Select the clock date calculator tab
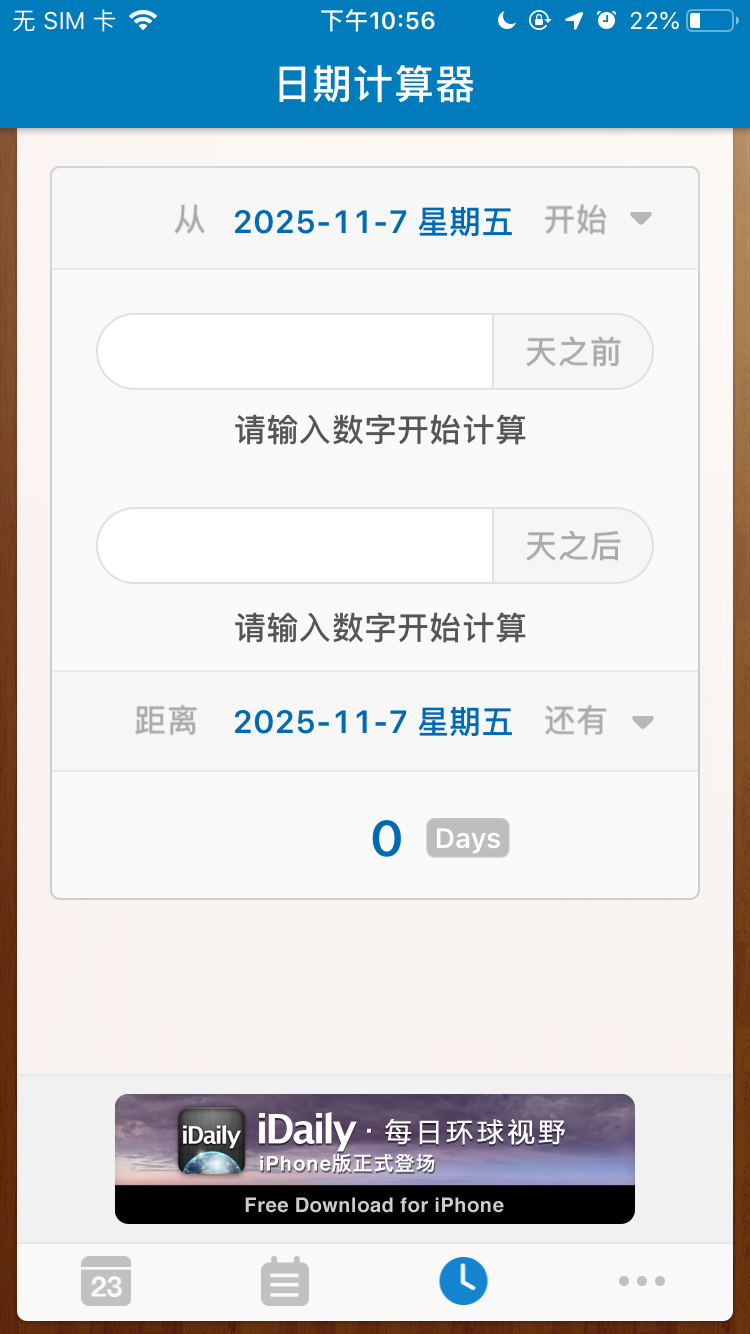750x1334 pixels. tap(463, 1281)
